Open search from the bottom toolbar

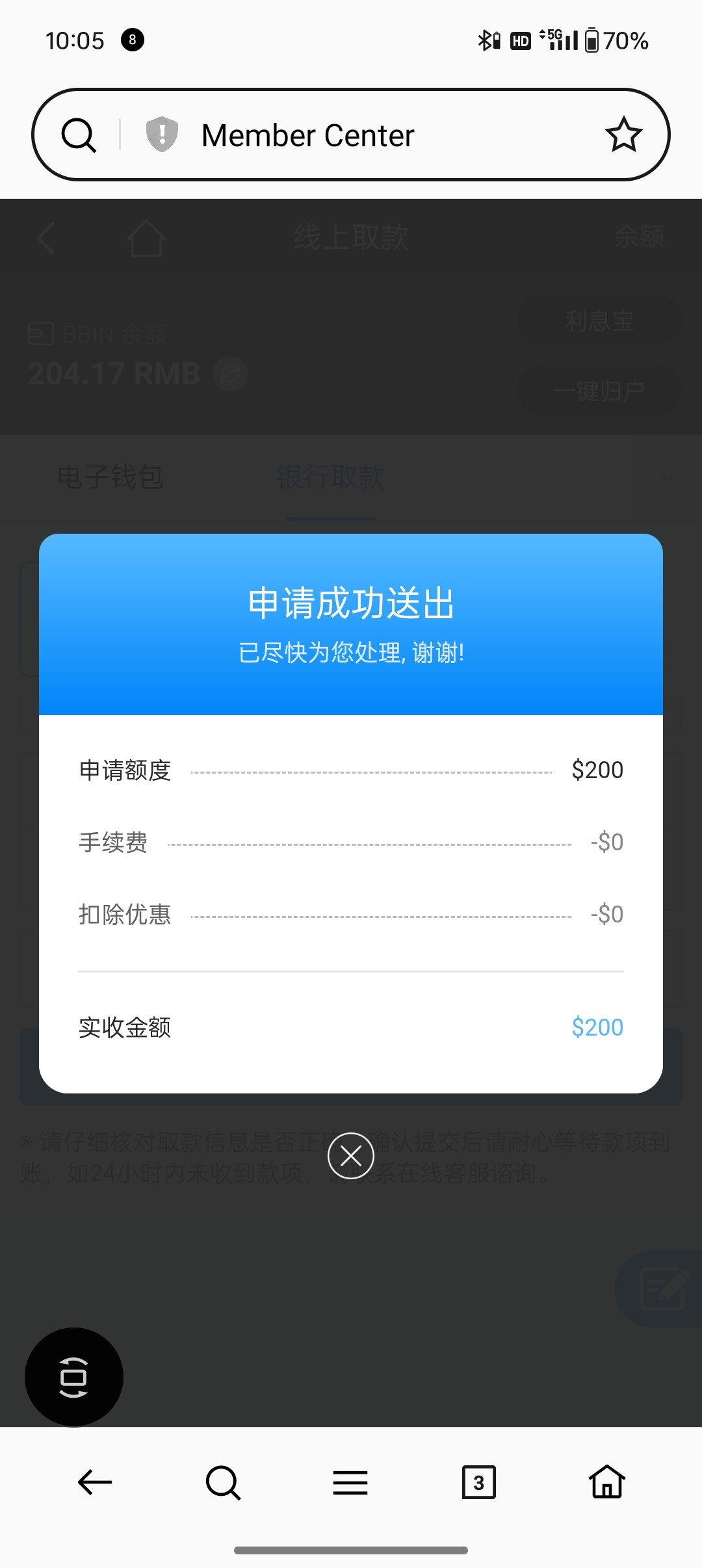tap(223, 1482)
